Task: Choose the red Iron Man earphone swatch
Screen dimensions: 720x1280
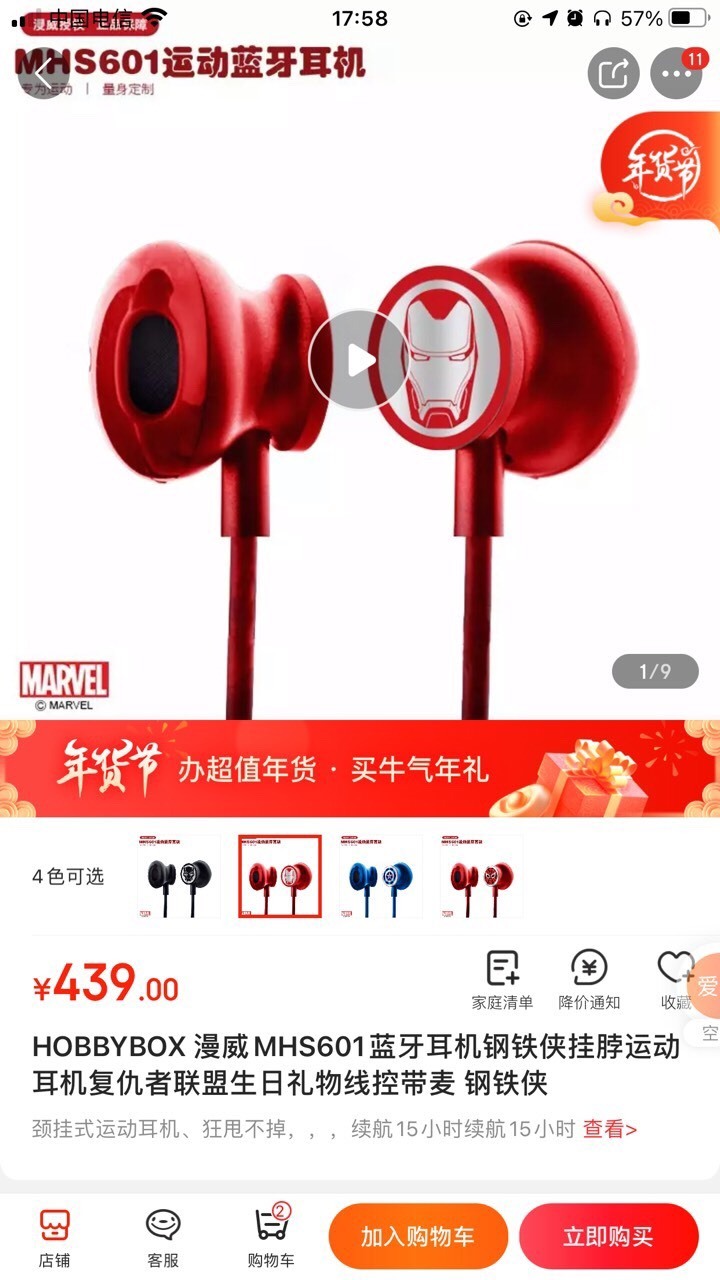Action: (x=280, y=876)
